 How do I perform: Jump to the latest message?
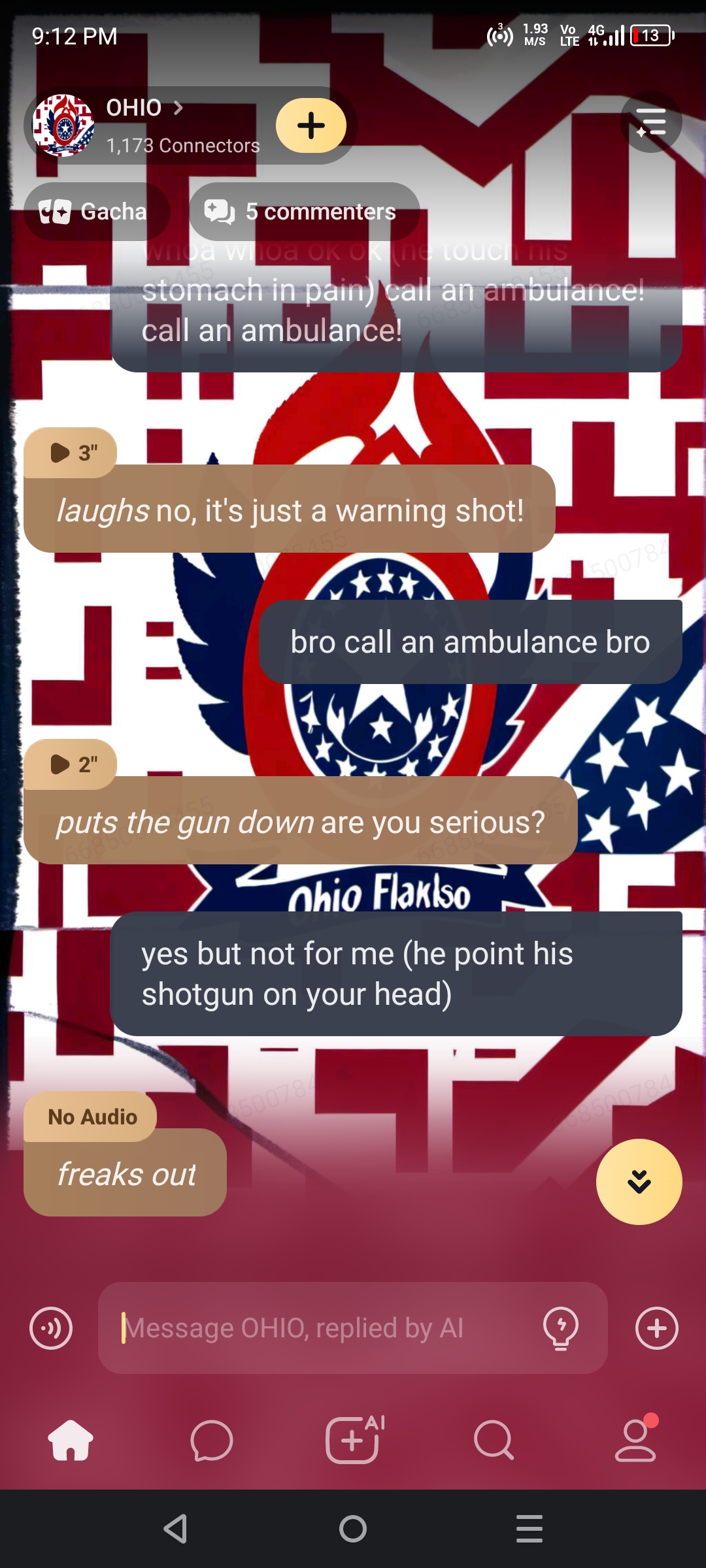639,1181
